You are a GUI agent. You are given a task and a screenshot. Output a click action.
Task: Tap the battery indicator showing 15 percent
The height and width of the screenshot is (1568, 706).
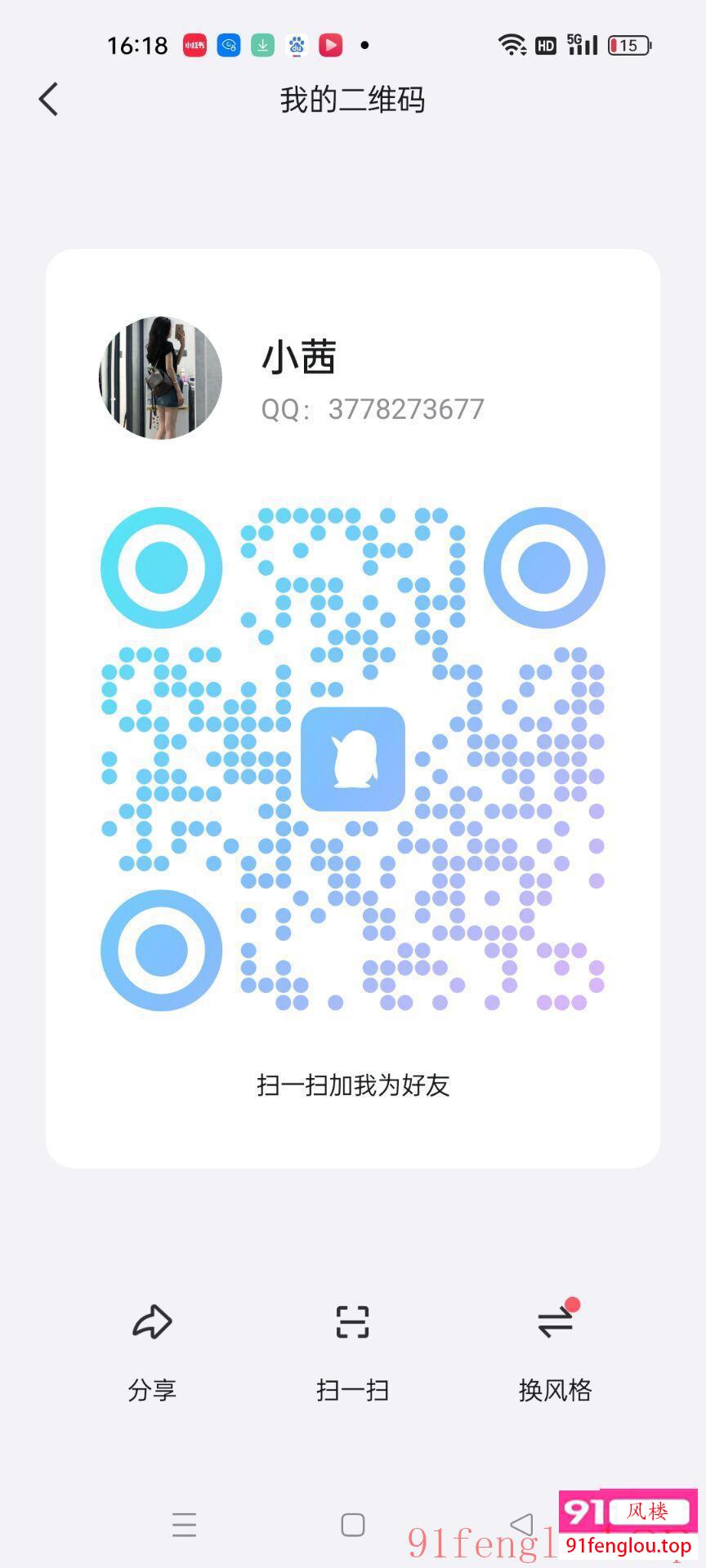click(628, 45)
